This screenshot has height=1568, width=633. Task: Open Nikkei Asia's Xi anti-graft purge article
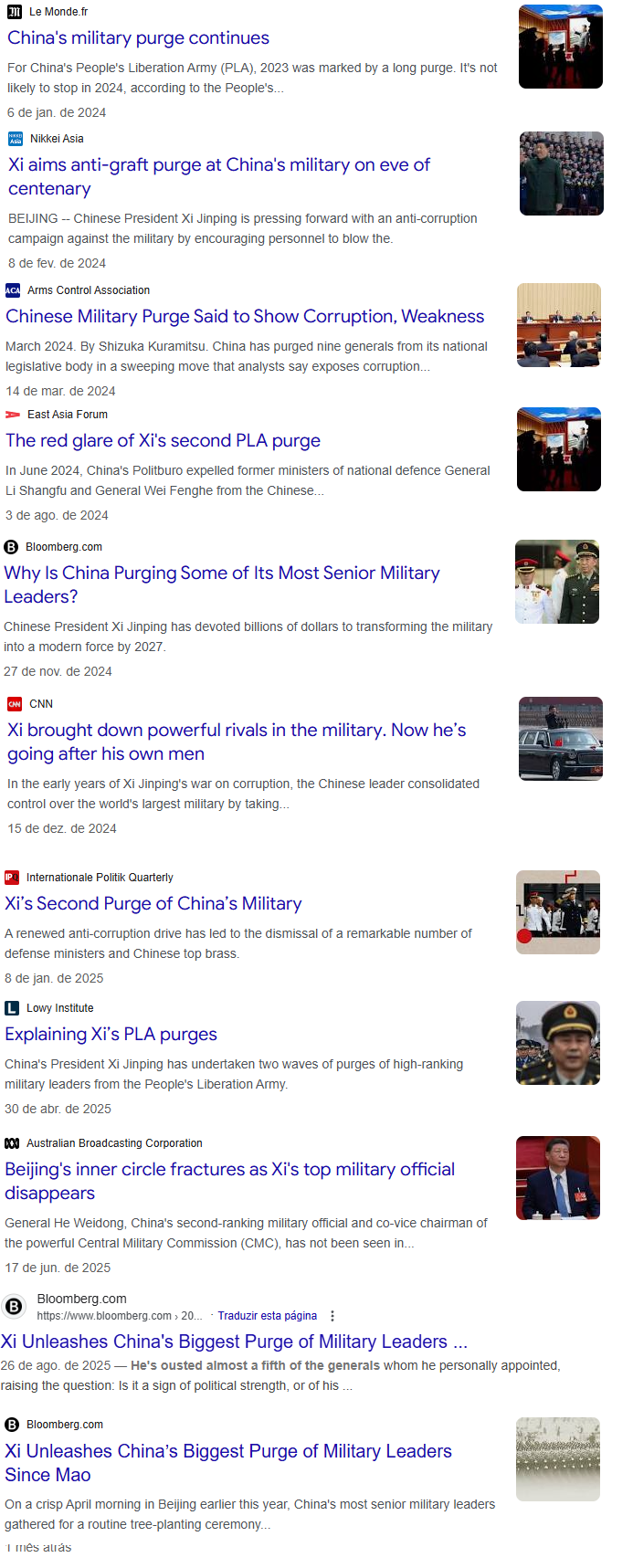(x=219, y=177)
